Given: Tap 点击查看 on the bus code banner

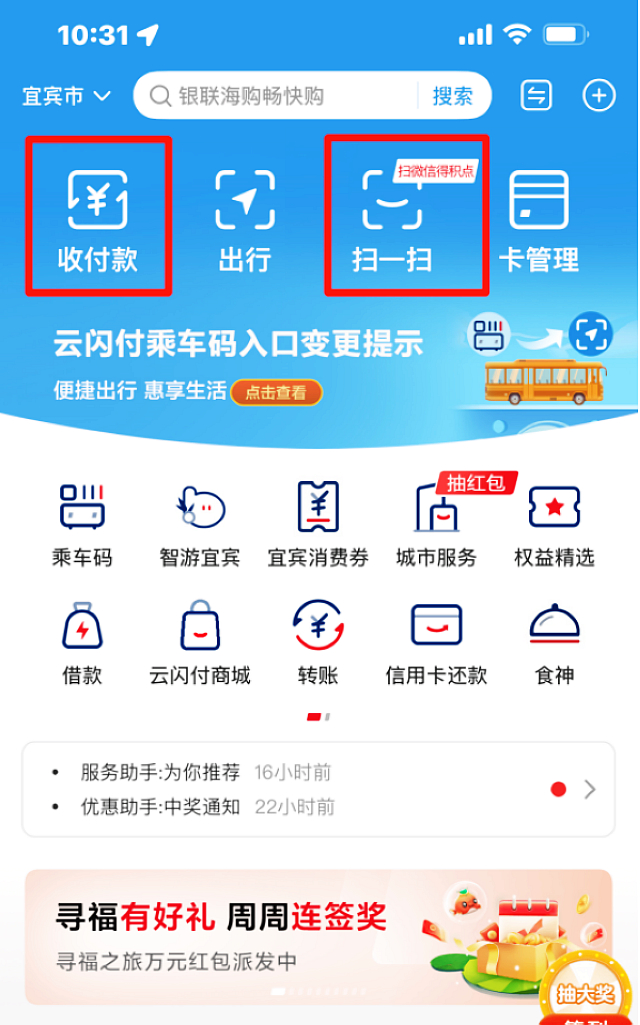Looking at the screenshot, I should 276,392.
